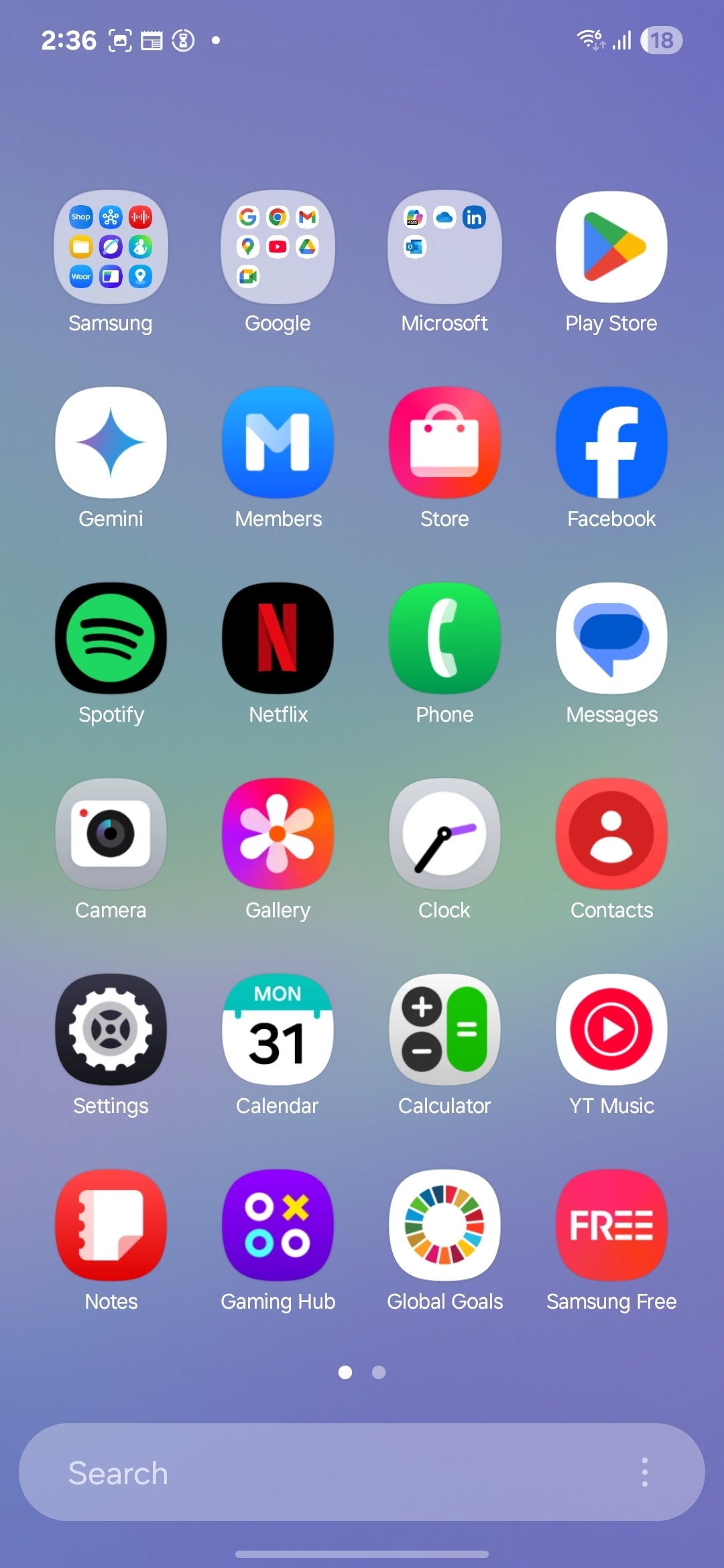Open YT Music
The image size is (724, 1568).
coord(611,1029)
